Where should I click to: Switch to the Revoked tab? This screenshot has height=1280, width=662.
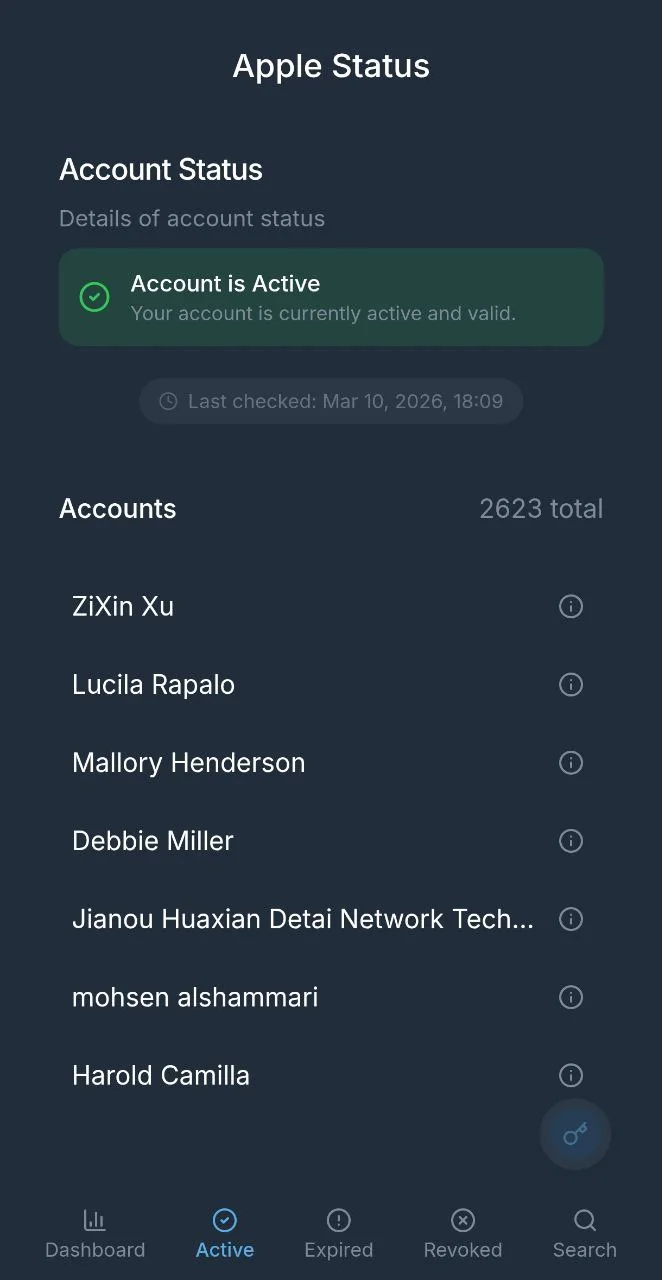[463, 1234]
